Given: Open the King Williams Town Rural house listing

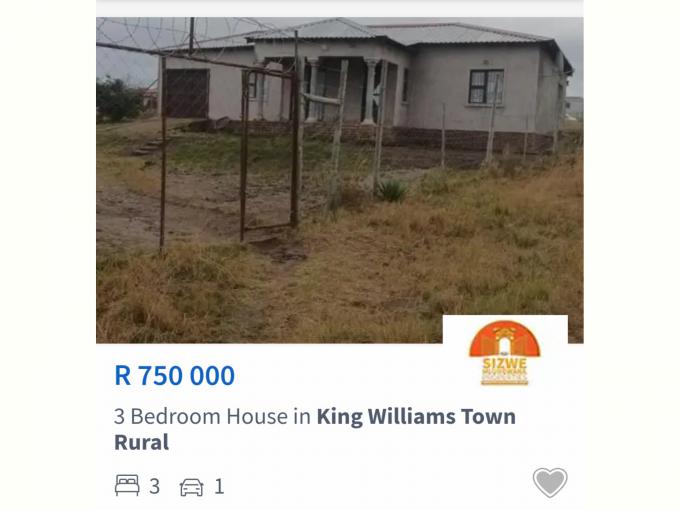Looking at the screenshot, I should tap(314, 428).
